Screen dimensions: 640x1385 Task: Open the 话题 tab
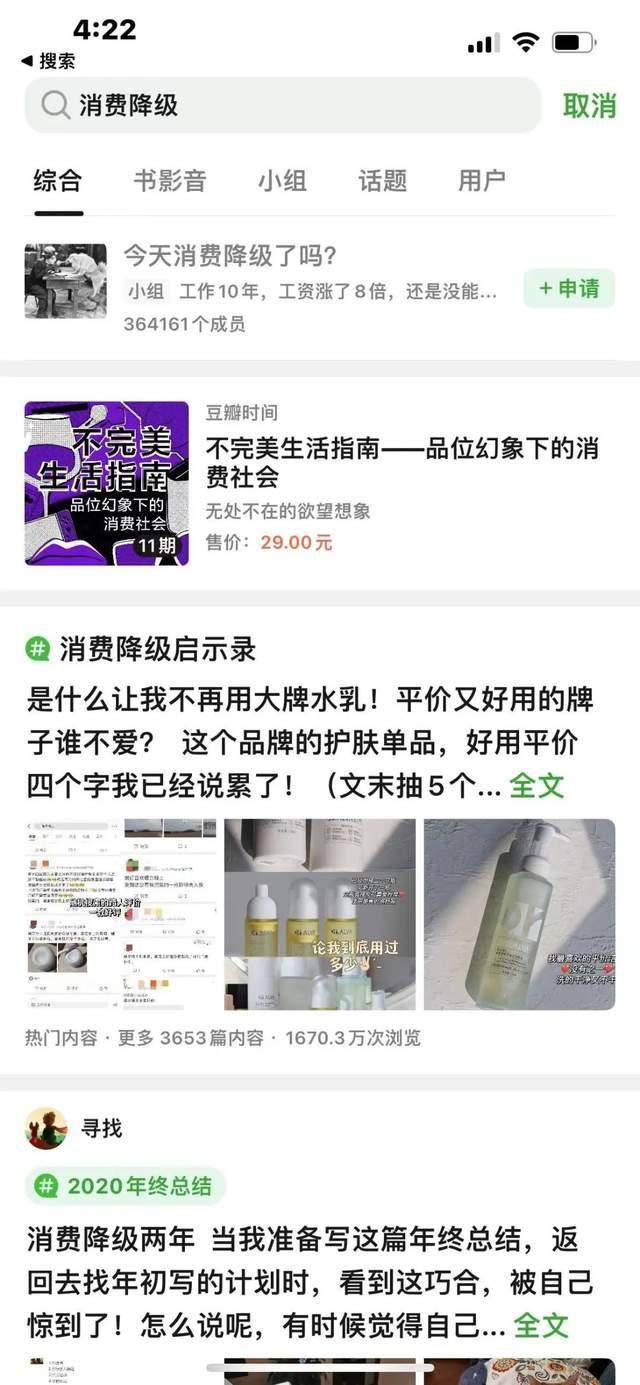click(x=382, y=181)
